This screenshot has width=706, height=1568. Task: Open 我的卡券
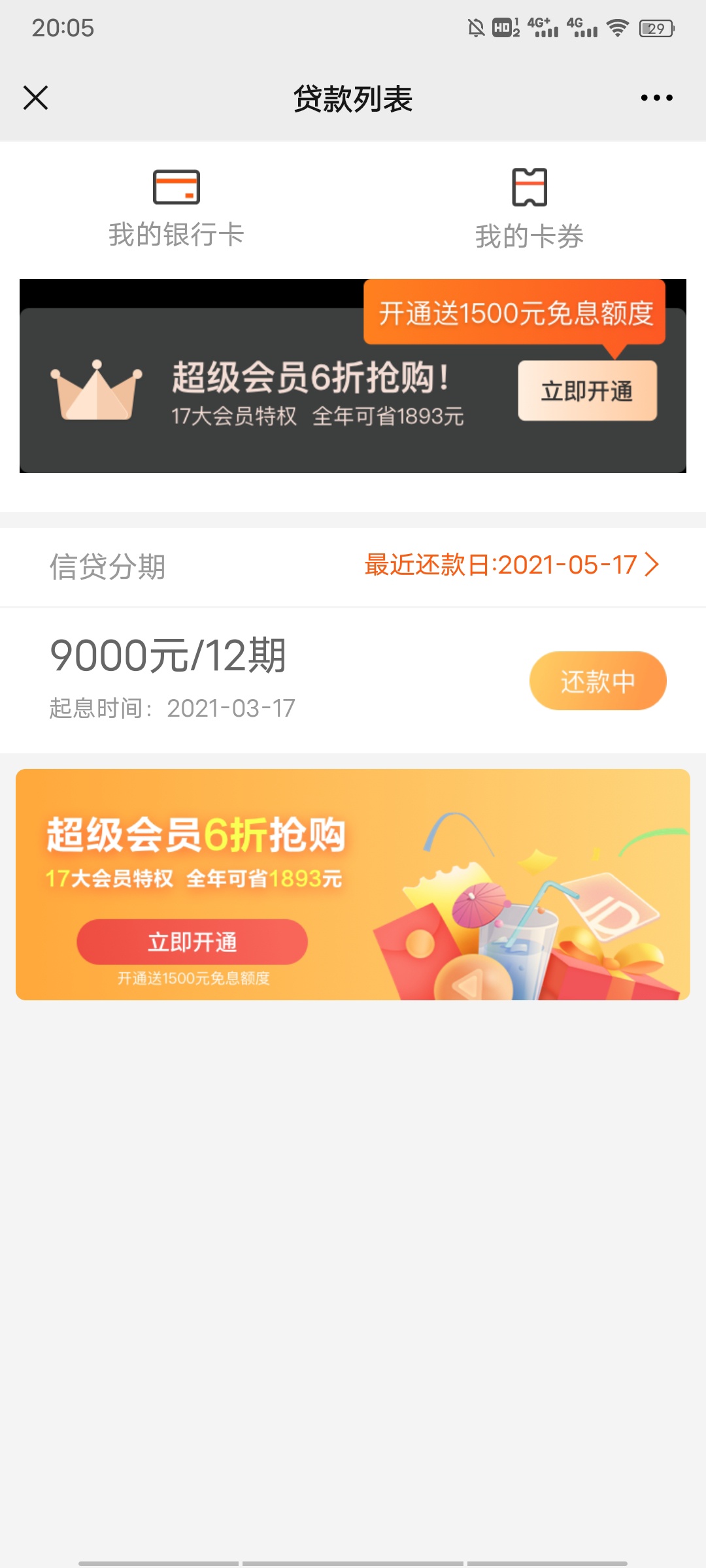[x=529, y=209]
